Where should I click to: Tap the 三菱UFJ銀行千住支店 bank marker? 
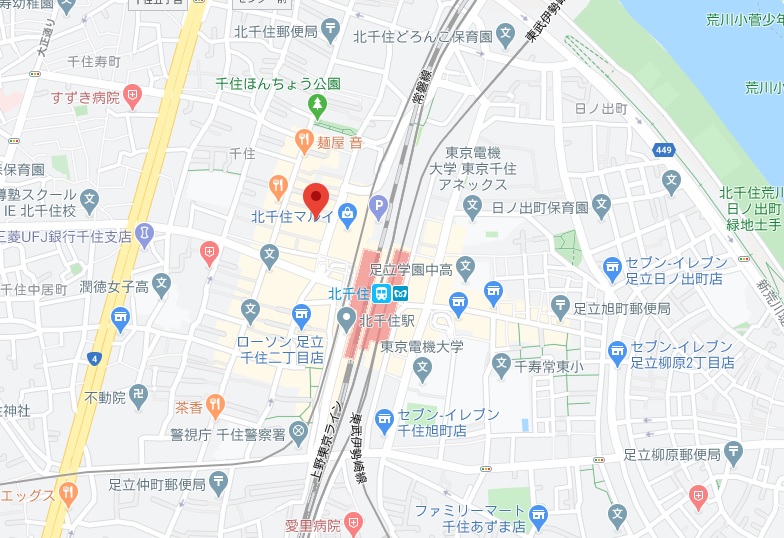pyautogui.click(x=146, y=234)
